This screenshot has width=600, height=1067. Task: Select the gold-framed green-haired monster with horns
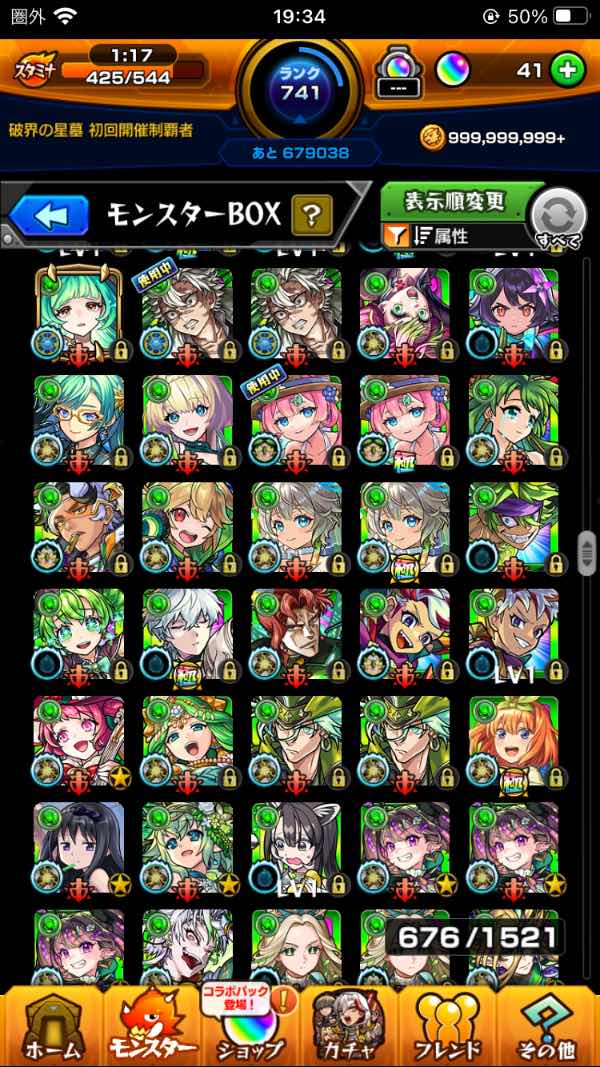click(79, 314)
